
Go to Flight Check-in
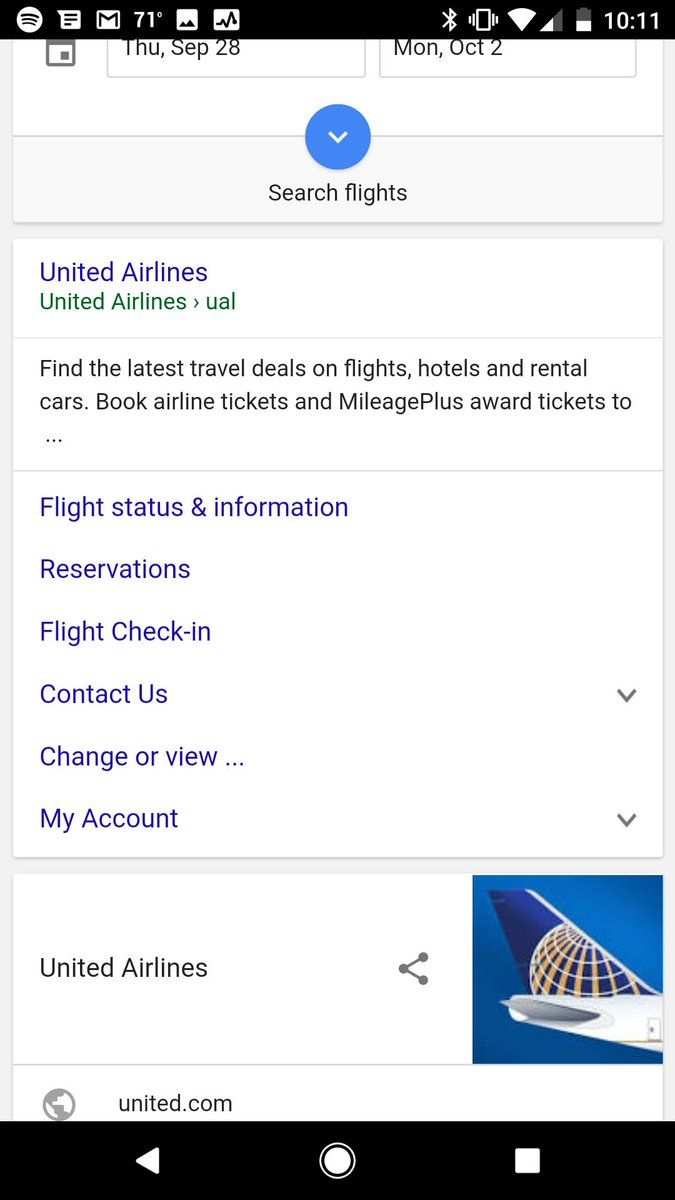pos(125,632)
